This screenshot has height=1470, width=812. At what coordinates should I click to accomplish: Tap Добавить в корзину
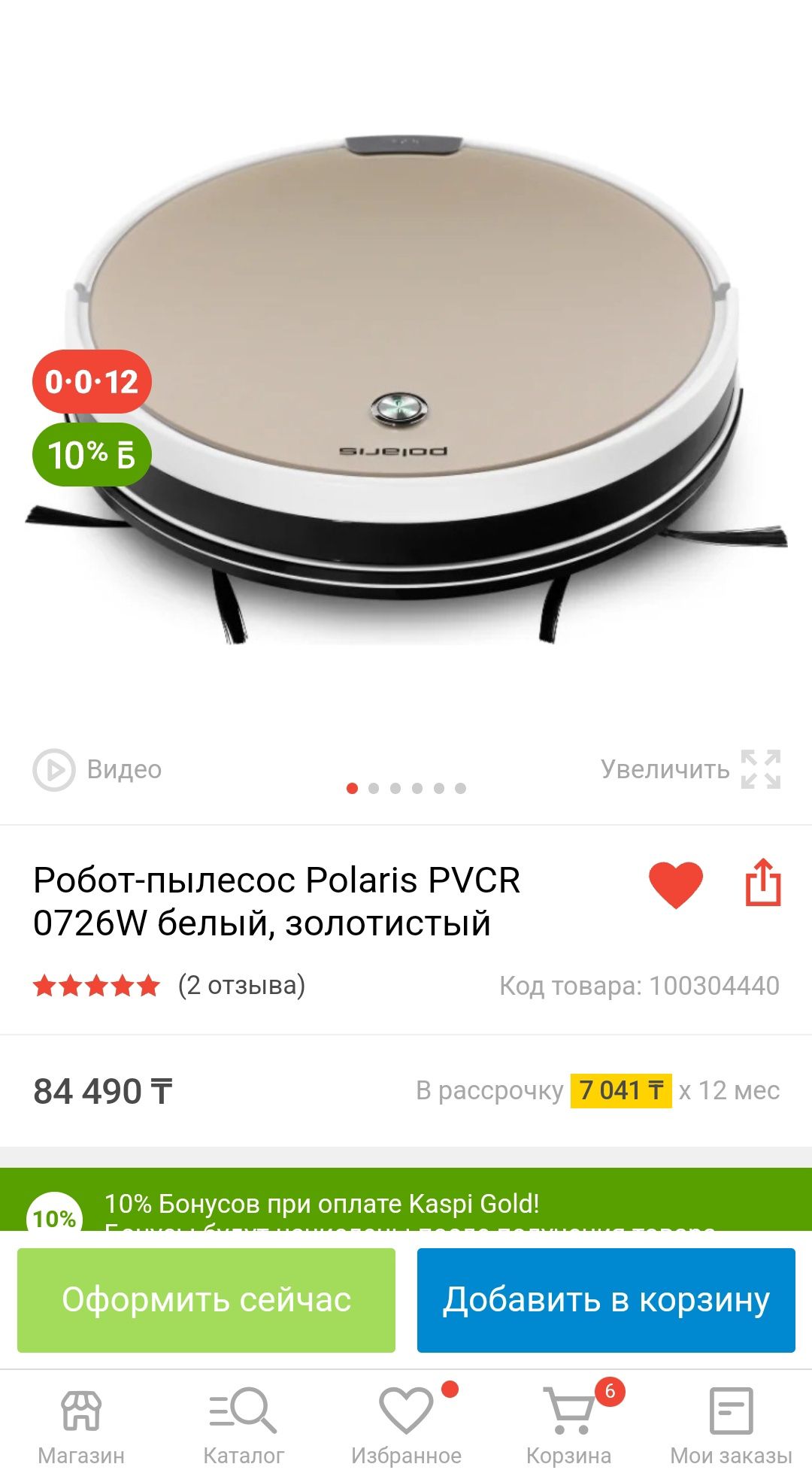606,1300
